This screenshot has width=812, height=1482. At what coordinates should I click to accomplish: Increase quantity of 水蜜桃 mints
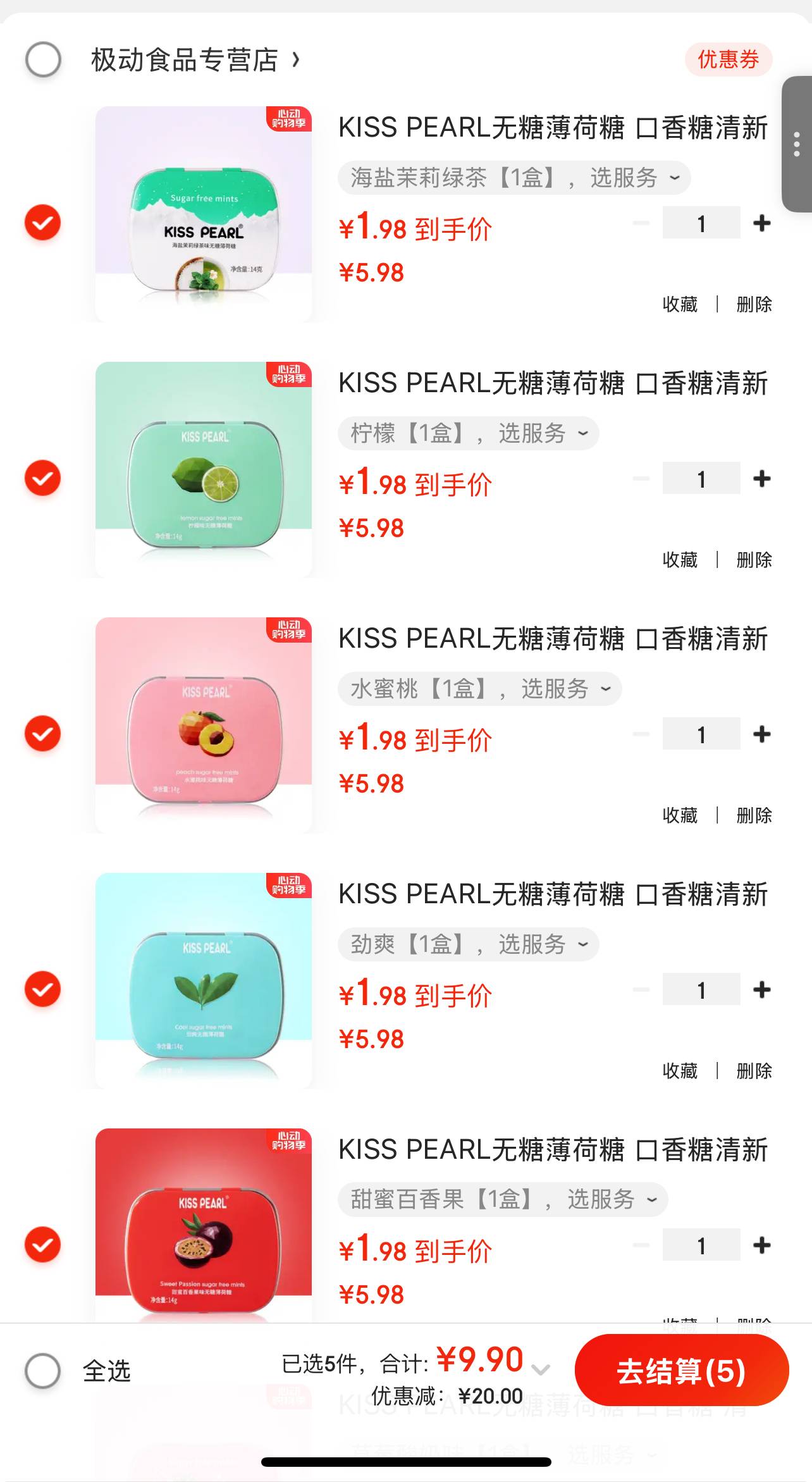coord(761,734)
